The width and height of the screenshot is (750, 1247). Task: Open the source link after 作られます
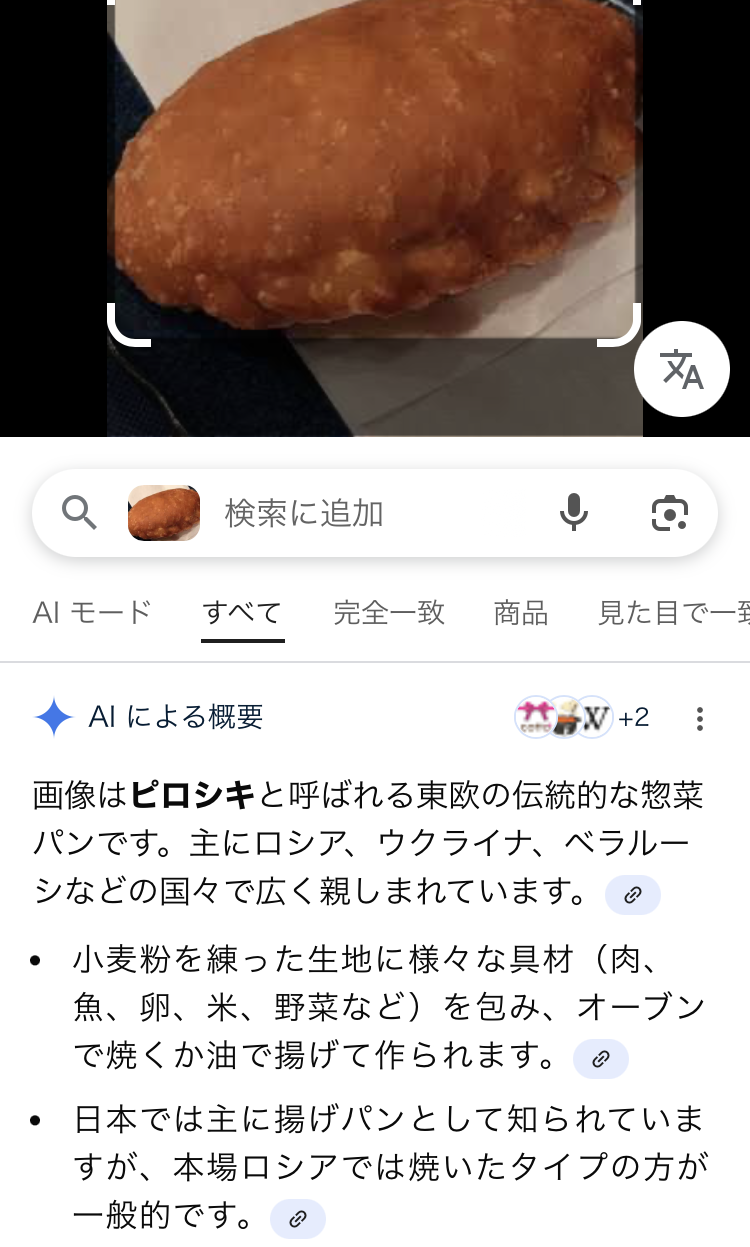(600, 1059)
